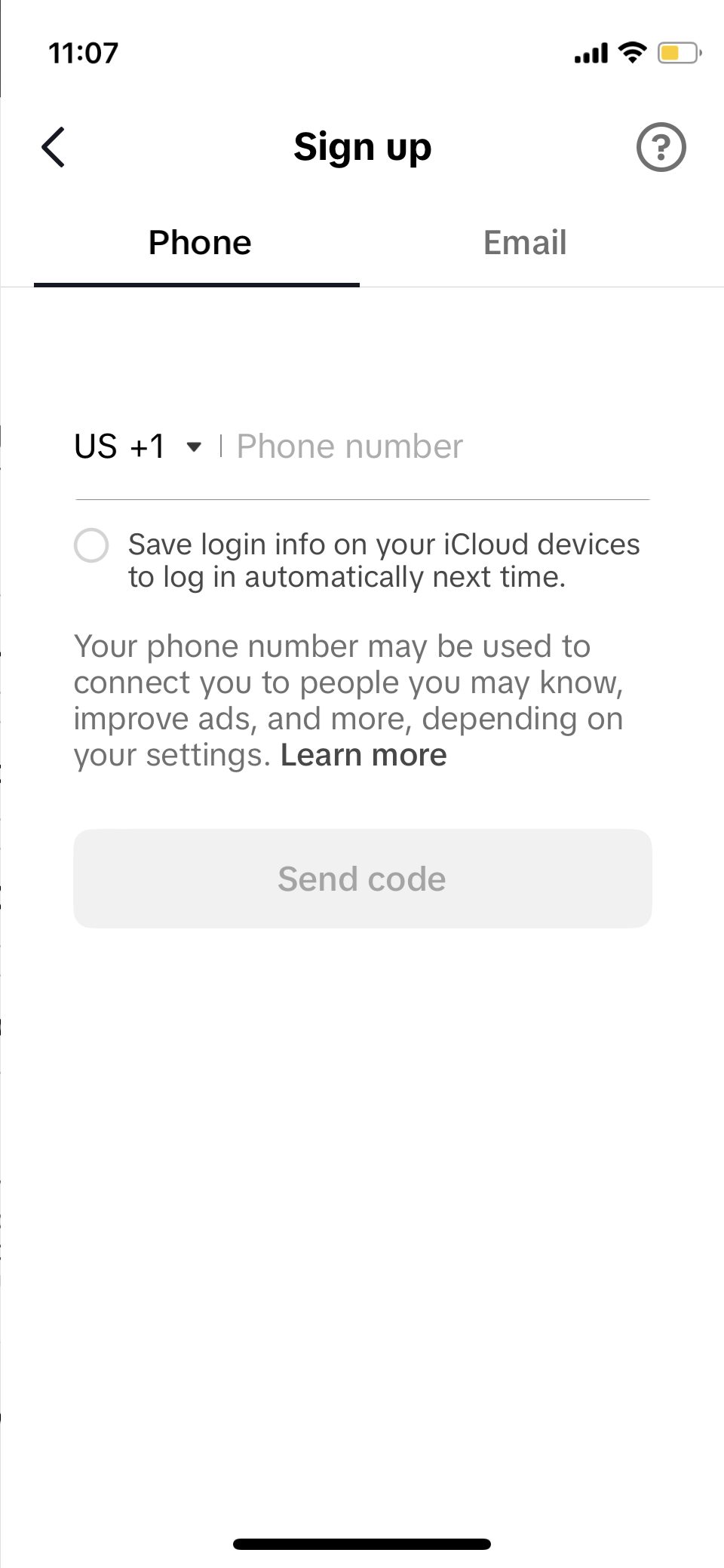The image size is (724, 1568).
Task: Go back using the top-left arrow
Action: click(x=54, y=146)
